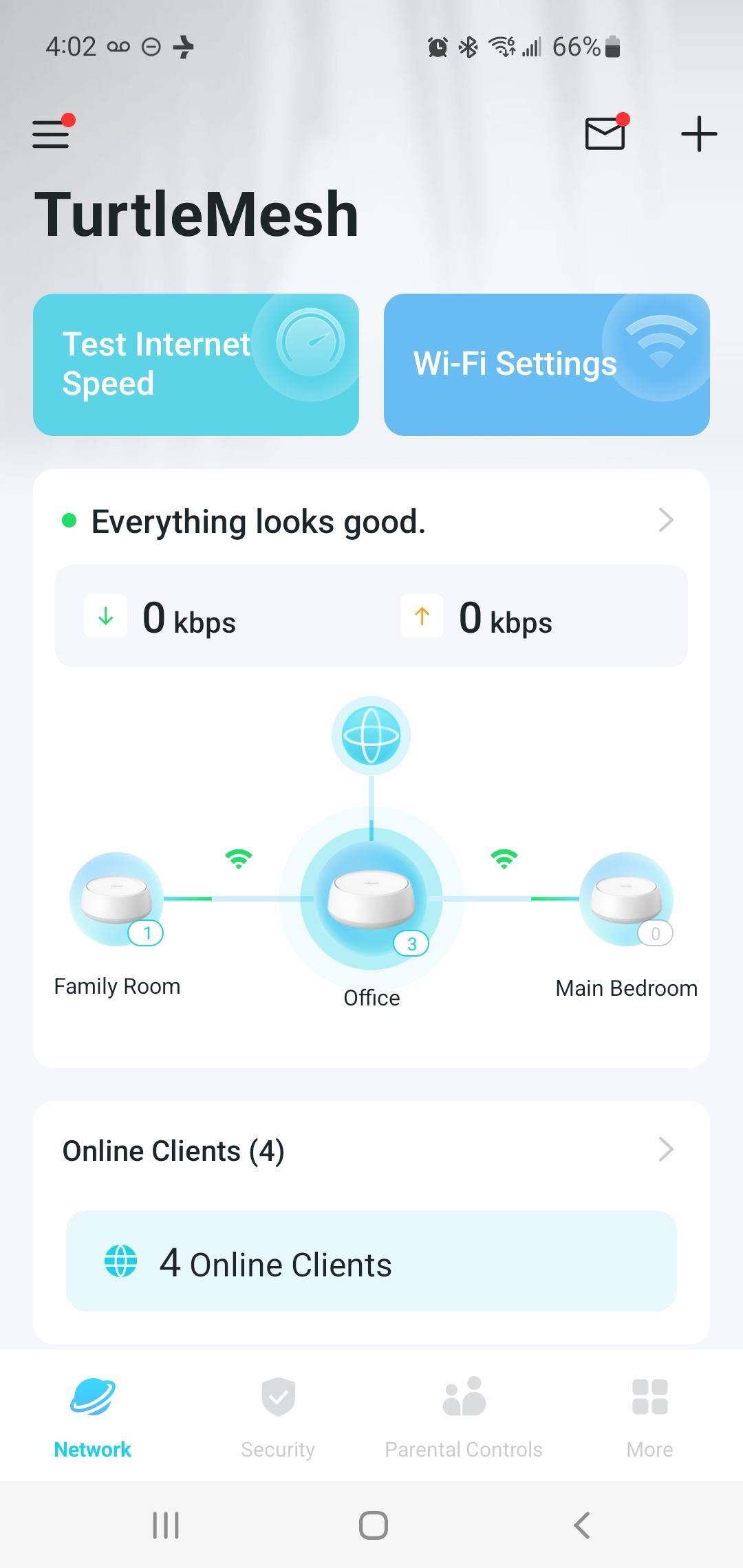
Task: Switch to the Parental Controls tab
Action: click(464, 1417)
